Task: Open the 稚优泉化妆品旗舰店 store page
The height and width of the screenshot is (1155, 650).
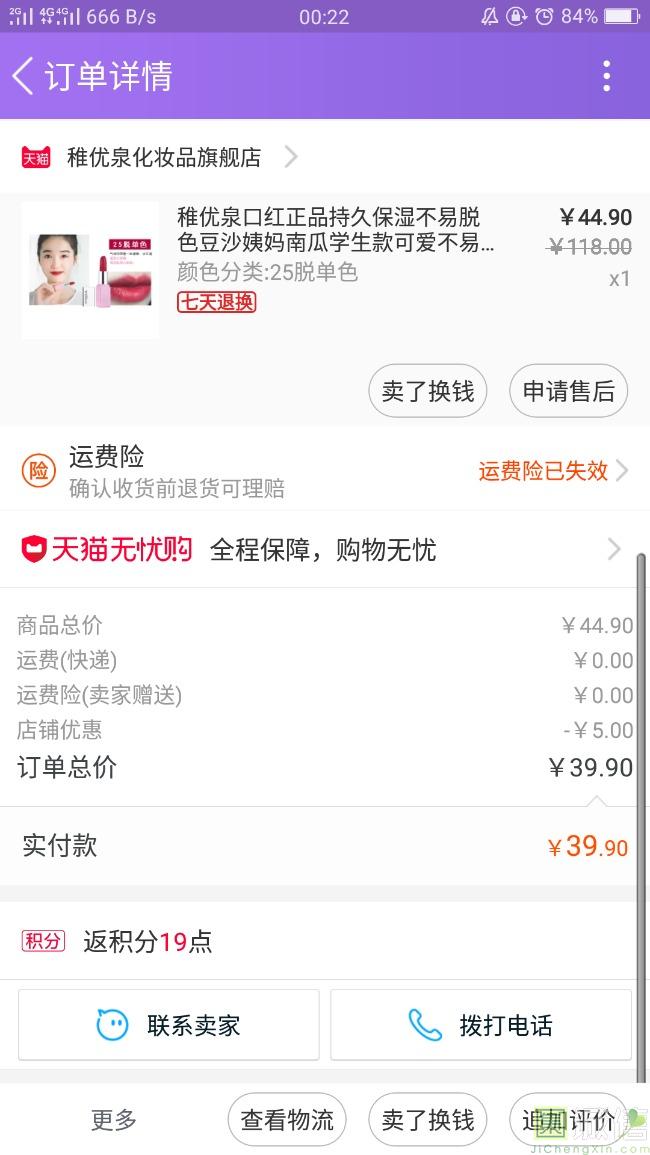Action: (x=163, y=157)
